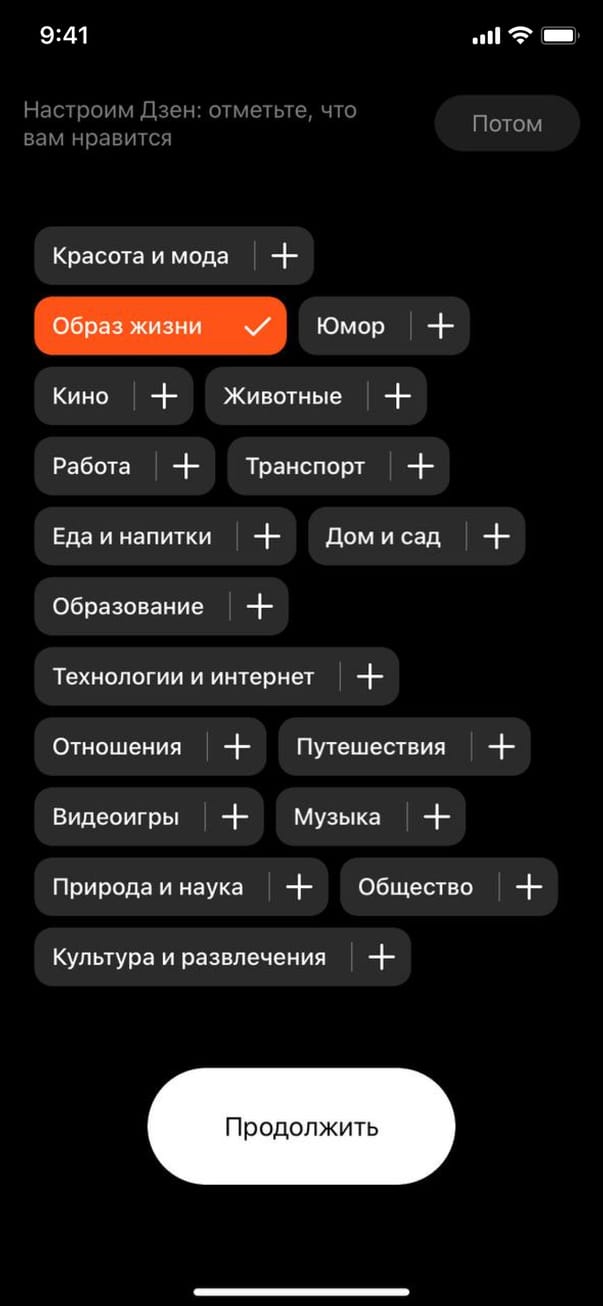Select the Транспорт topic

coord(337,466)
